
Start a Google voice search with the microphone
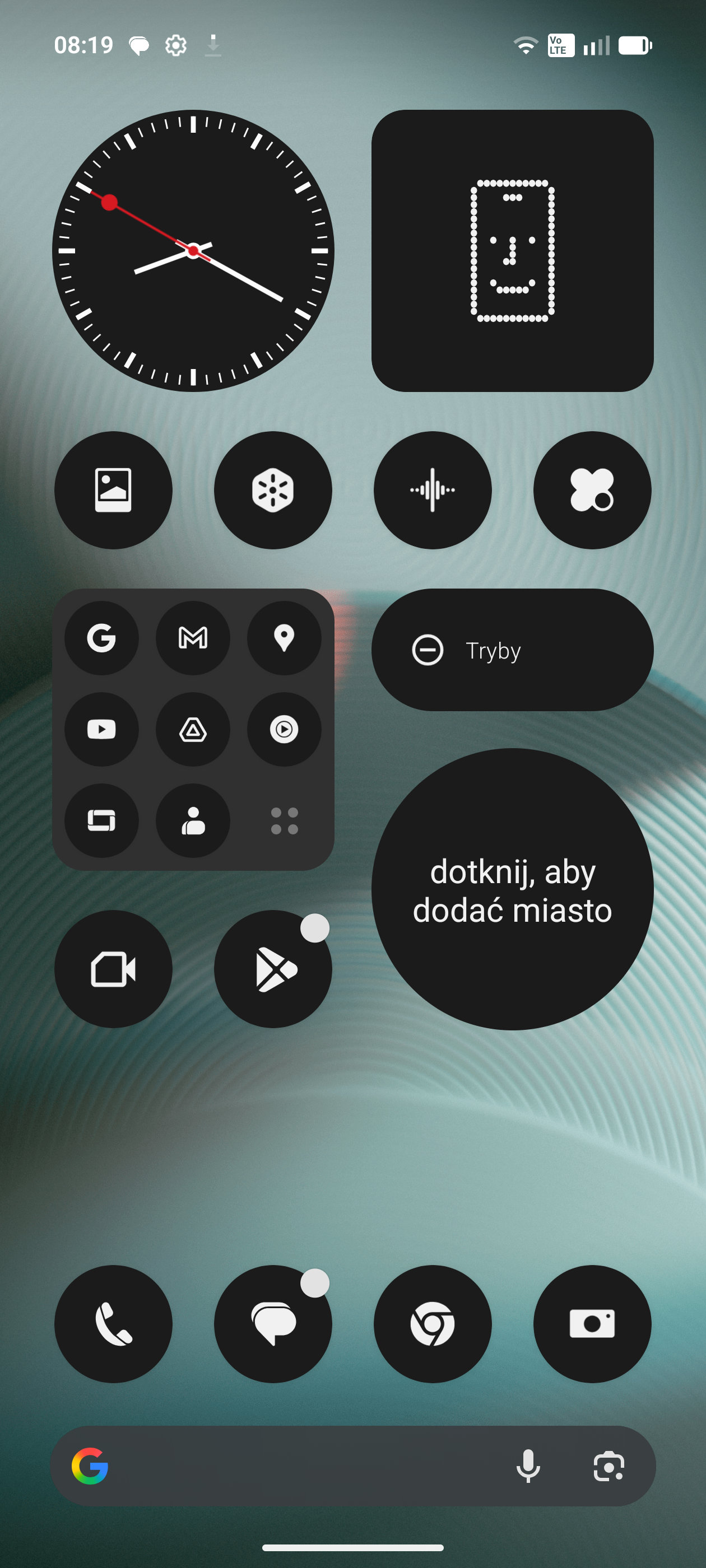pyautogui.click(x=528, y=1466)
